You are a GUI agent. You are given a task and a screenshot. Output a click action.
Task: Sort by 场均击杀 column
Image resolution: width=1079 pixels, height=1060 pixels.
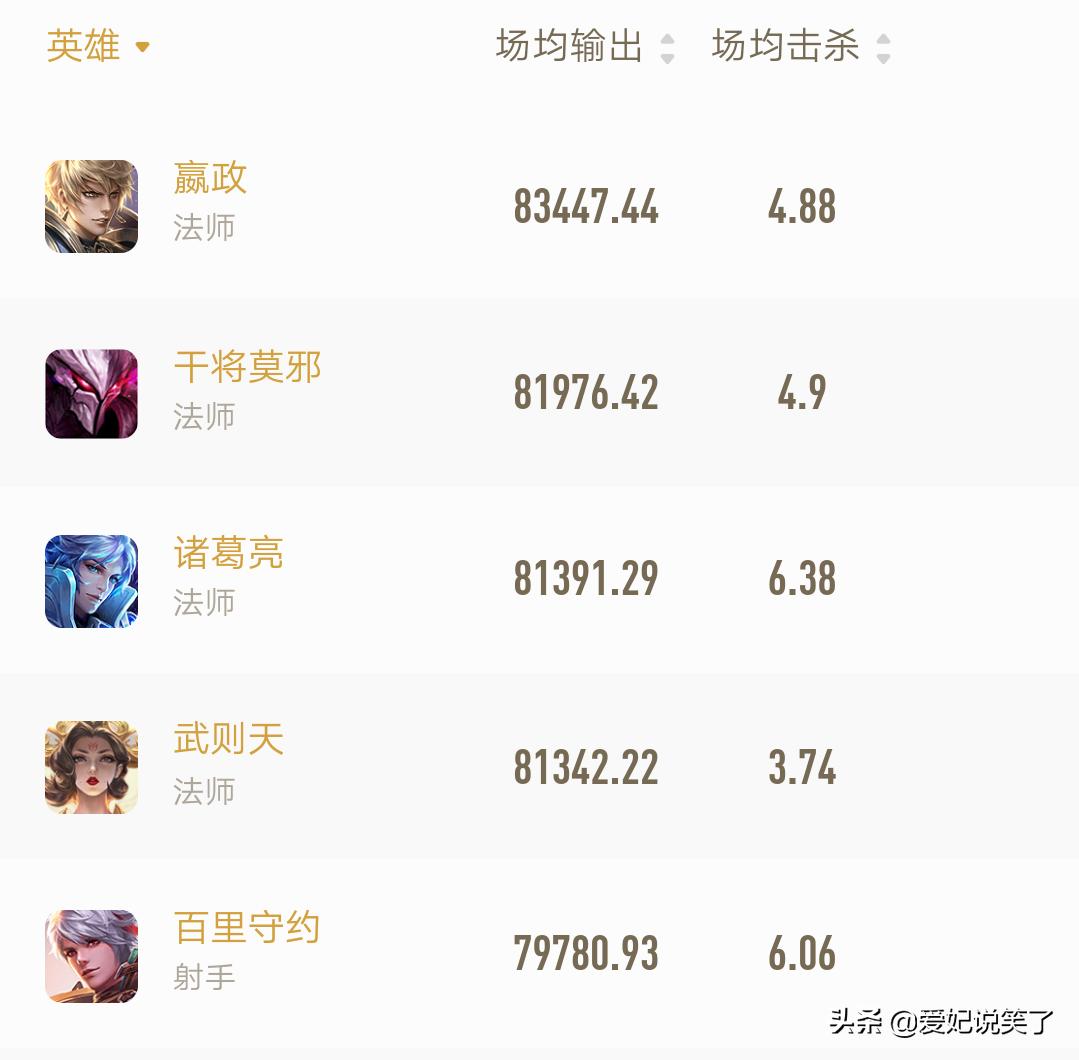point(800,46)
